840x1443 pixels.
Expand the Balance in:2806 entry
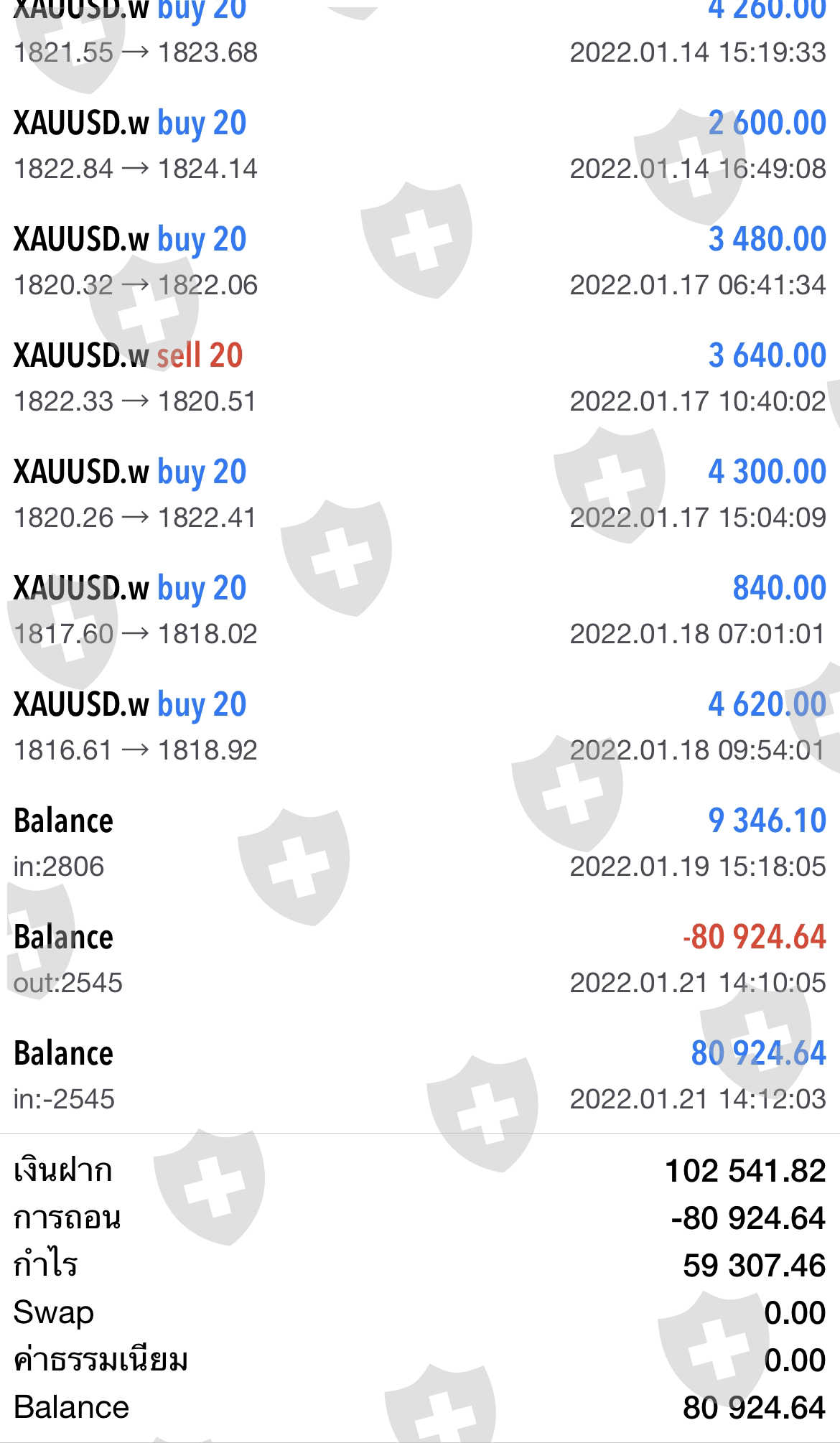point(420,843)
